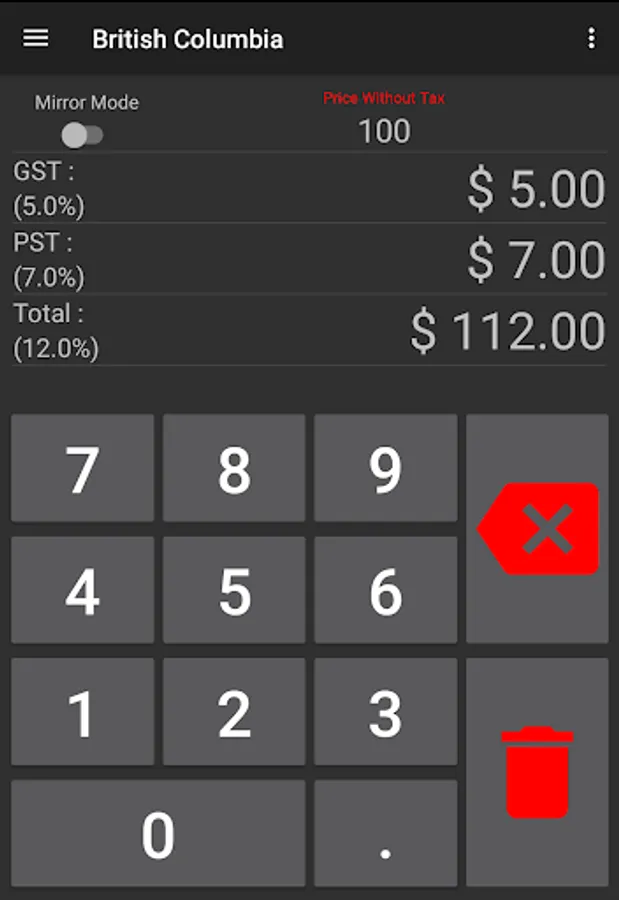Type 9 using the keypad
Image resolution: width=619 pixels, height=900 pixels.
point(386,469)
